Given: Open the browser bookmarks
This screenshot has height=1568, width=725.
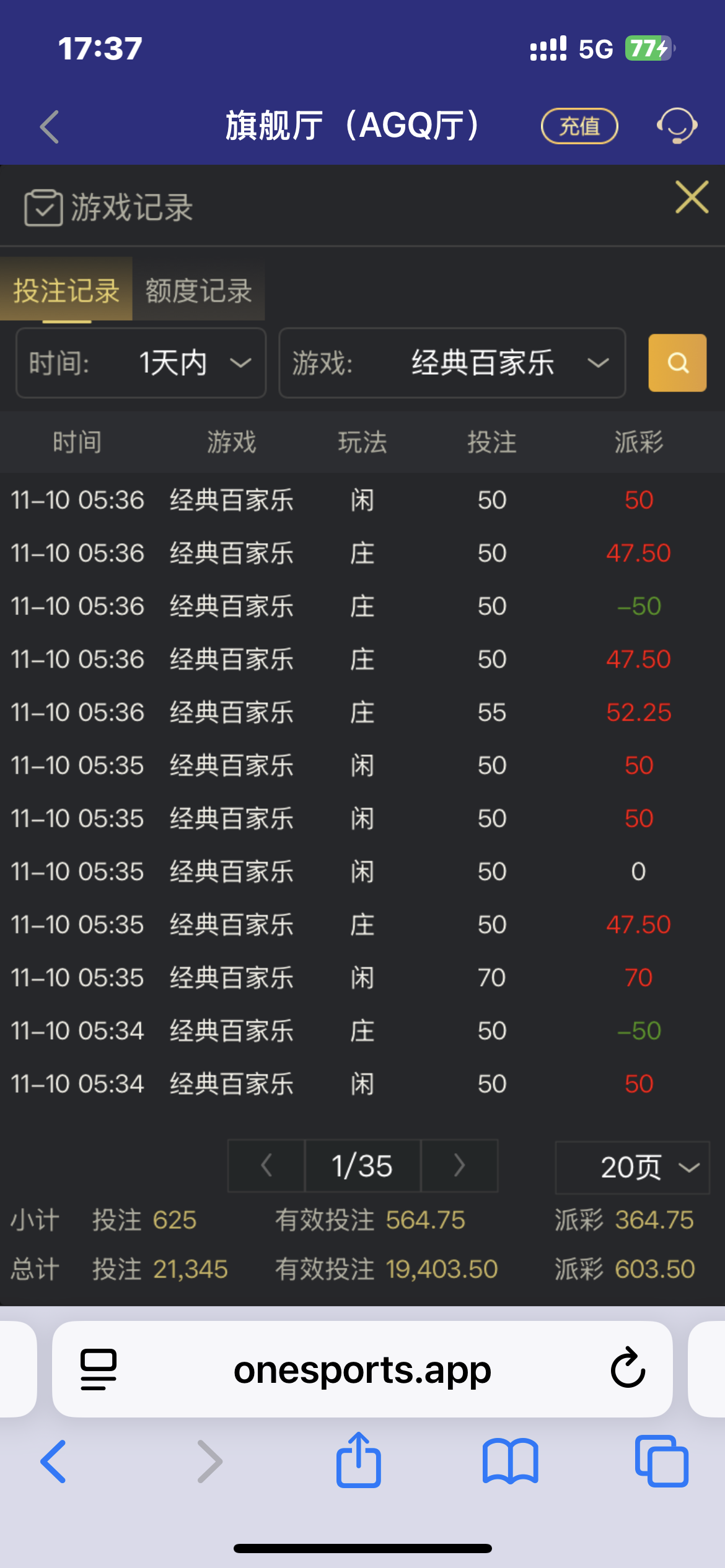Looking at the screenshot, I should click(510, 1460).
